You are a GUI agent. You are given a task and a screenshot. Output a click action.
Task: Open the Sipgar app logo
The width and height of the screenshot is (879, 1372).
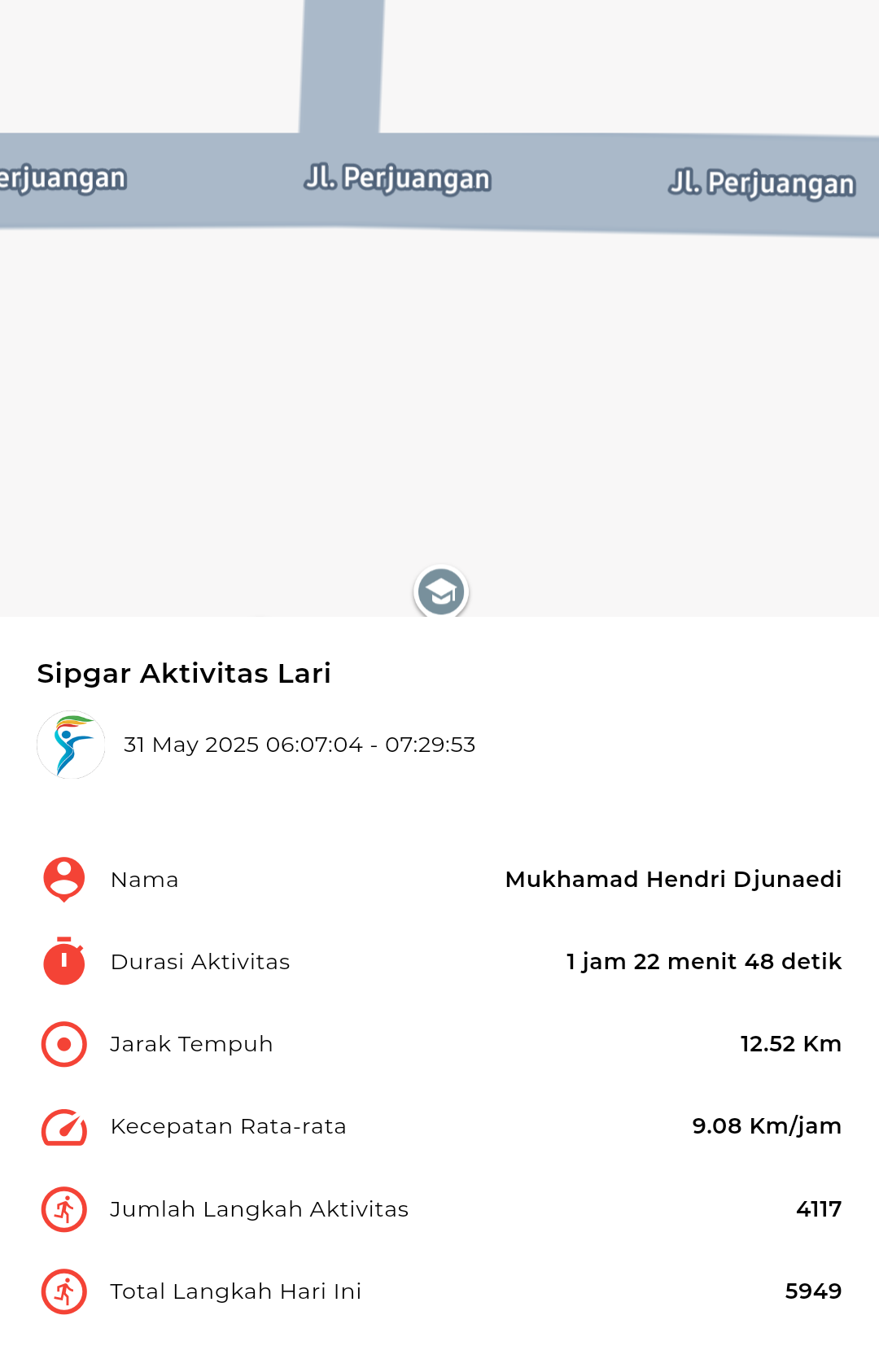tap(71, 743)
